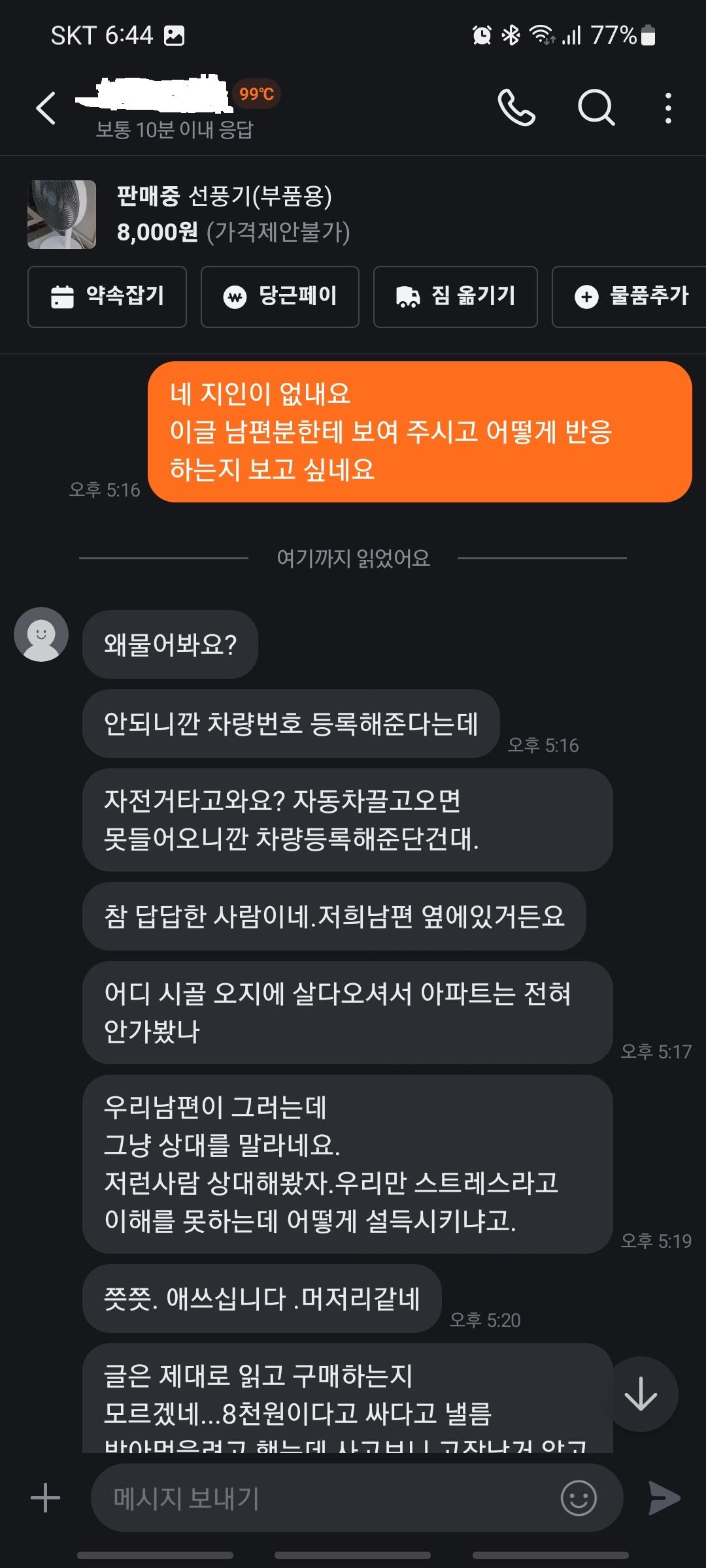Jump to latest message with down arrow

coord(641,1394)
